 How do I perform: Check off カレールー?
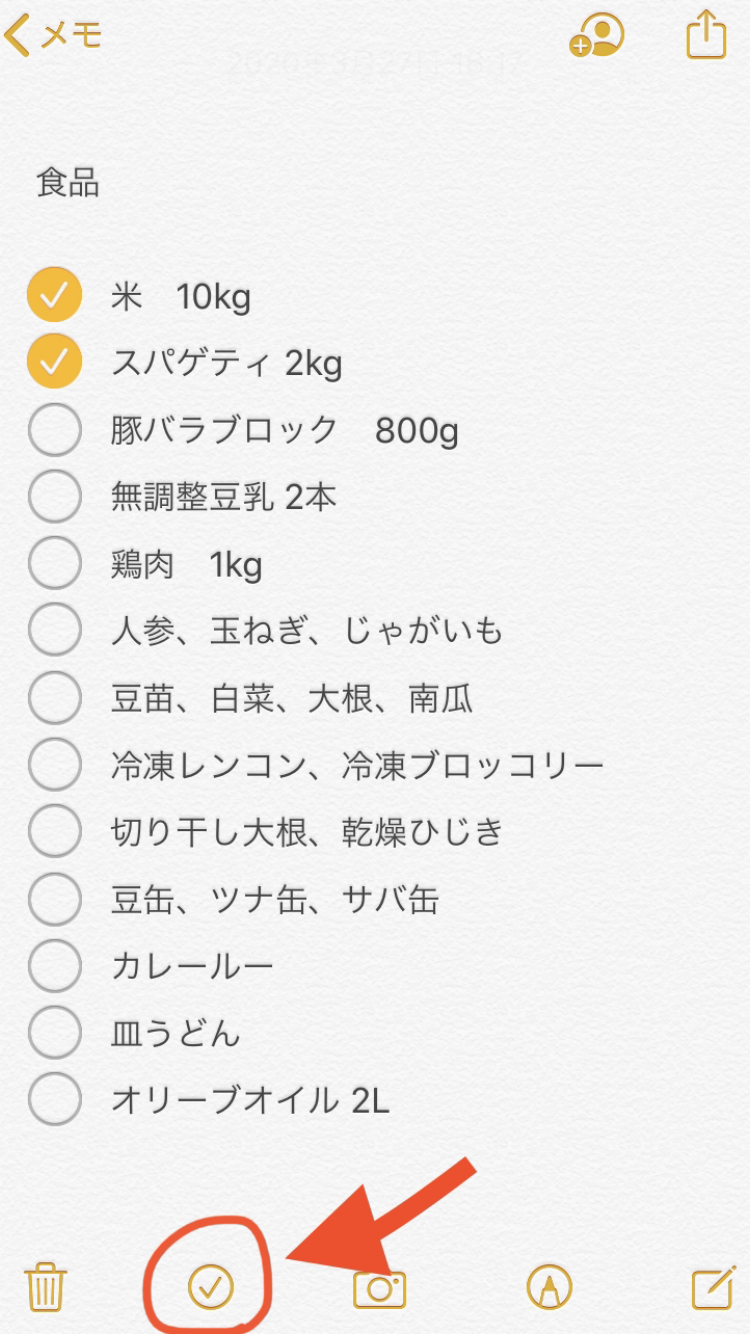[x=54, y=966]
